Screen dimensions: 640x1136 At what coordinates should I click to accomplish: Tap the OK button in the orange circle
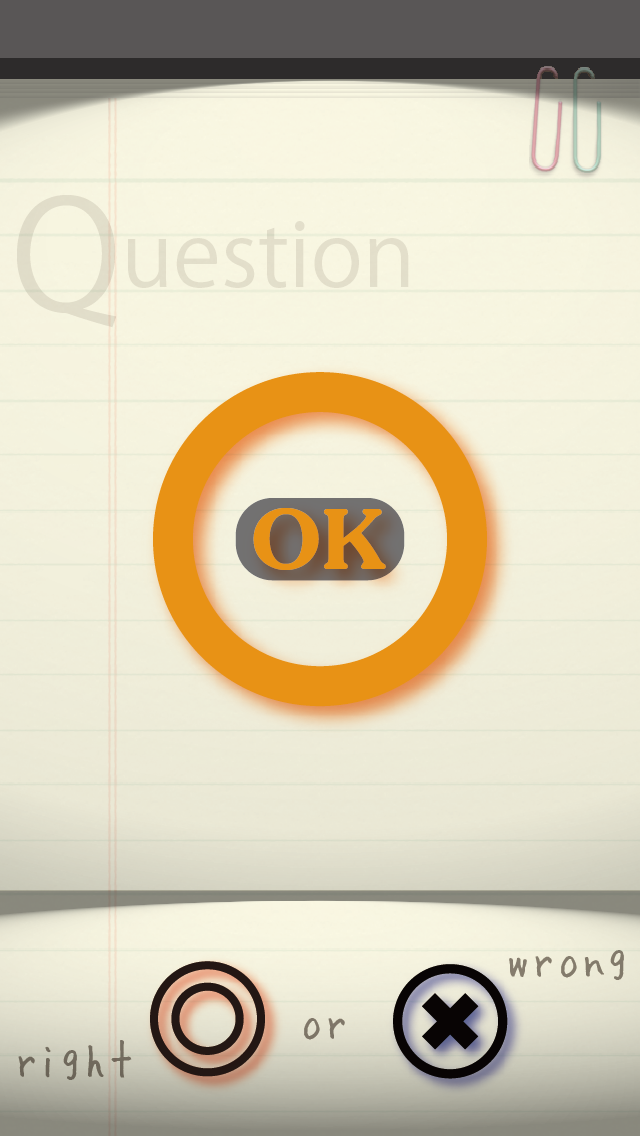[320, 539]
